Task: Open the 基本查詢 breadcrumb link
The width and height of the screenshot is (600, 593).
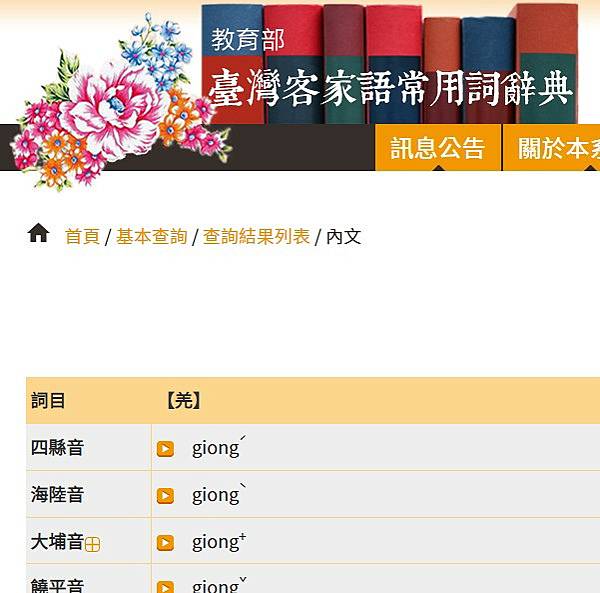Action: [x=151, y=237]
